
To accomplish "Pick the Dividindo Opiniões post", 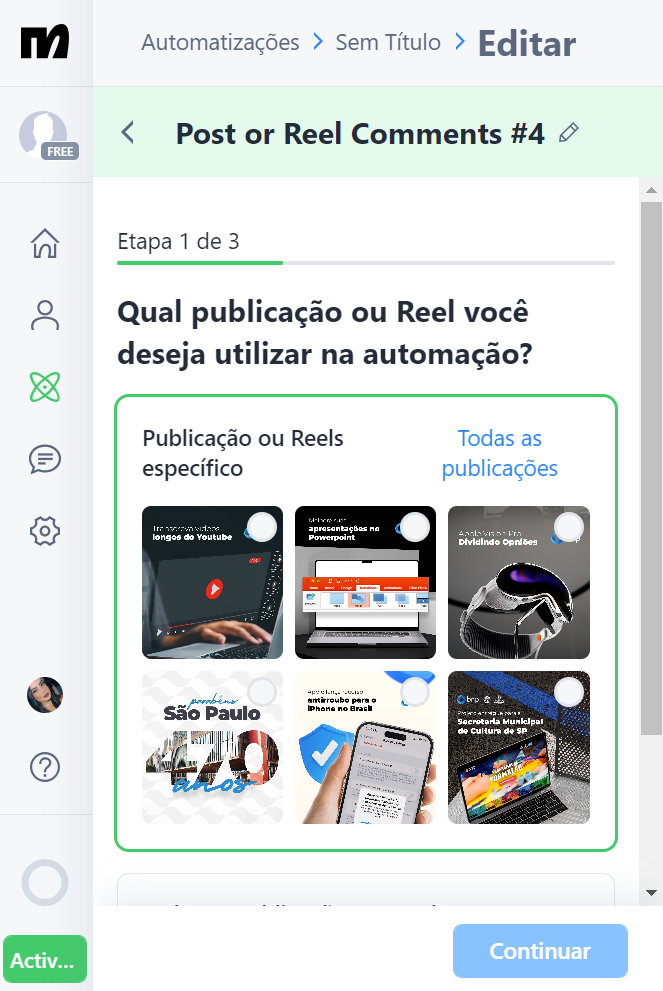I will 518,582.
